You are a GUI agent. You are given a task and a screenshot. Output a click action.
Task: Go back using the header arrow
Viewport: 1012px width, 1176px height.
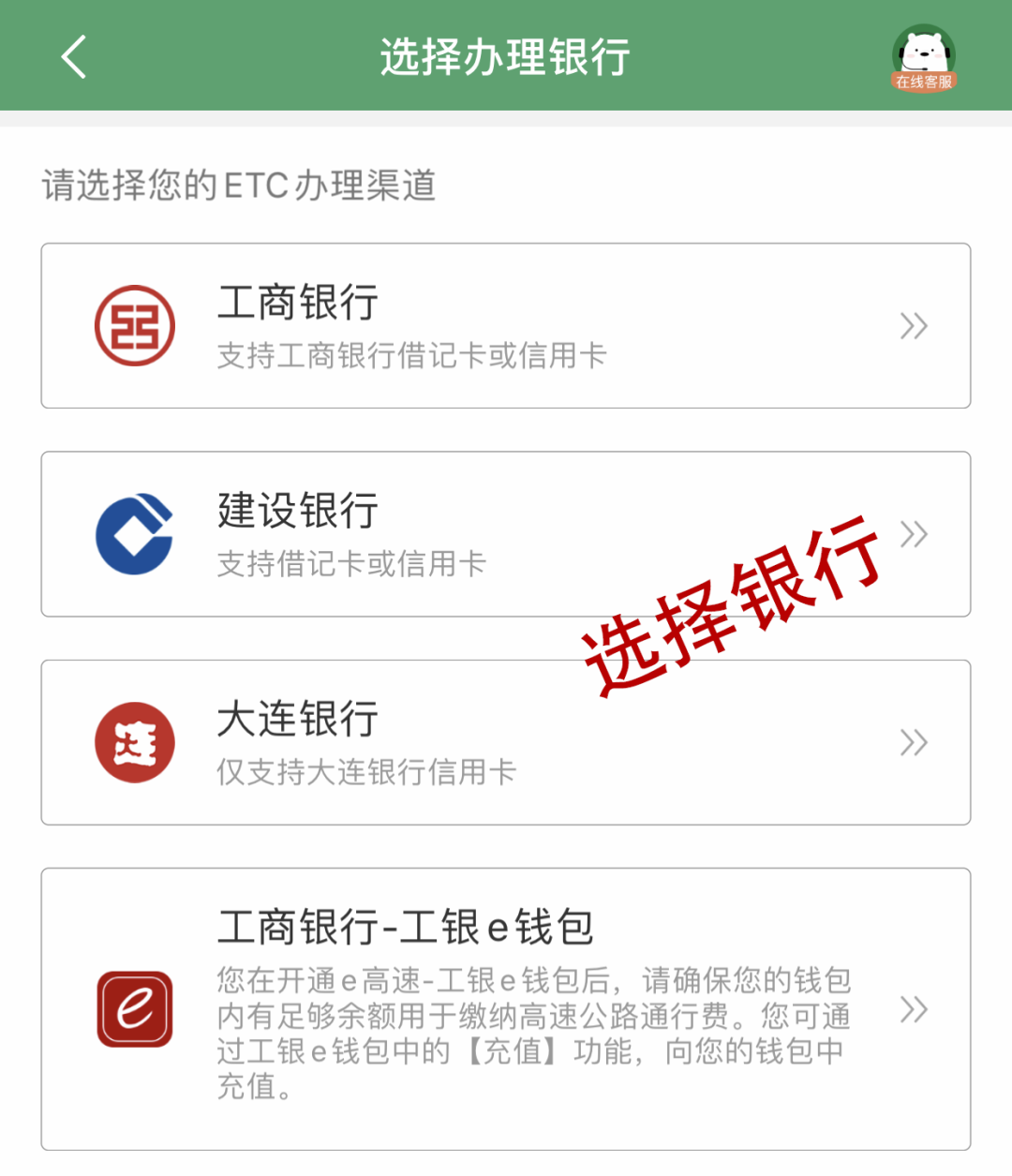[74, 56]
